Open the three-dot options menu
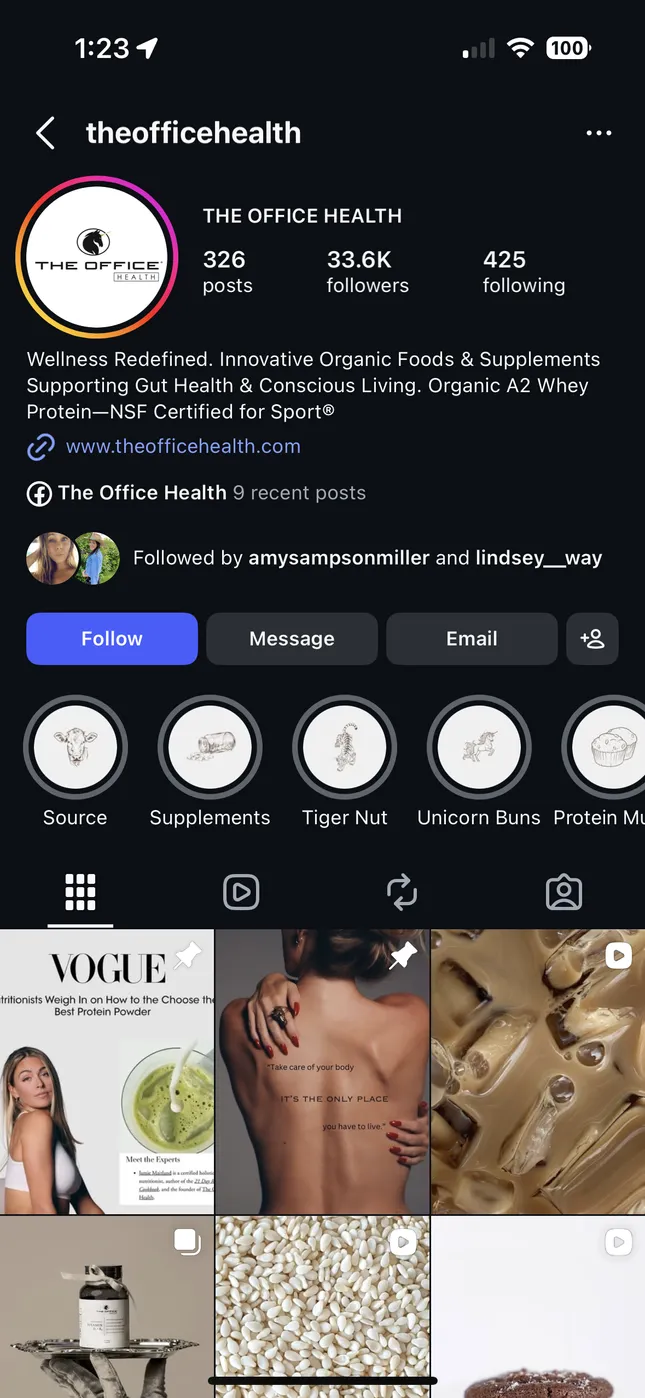The image size is (645, 1398). click(x=598, y=133)
